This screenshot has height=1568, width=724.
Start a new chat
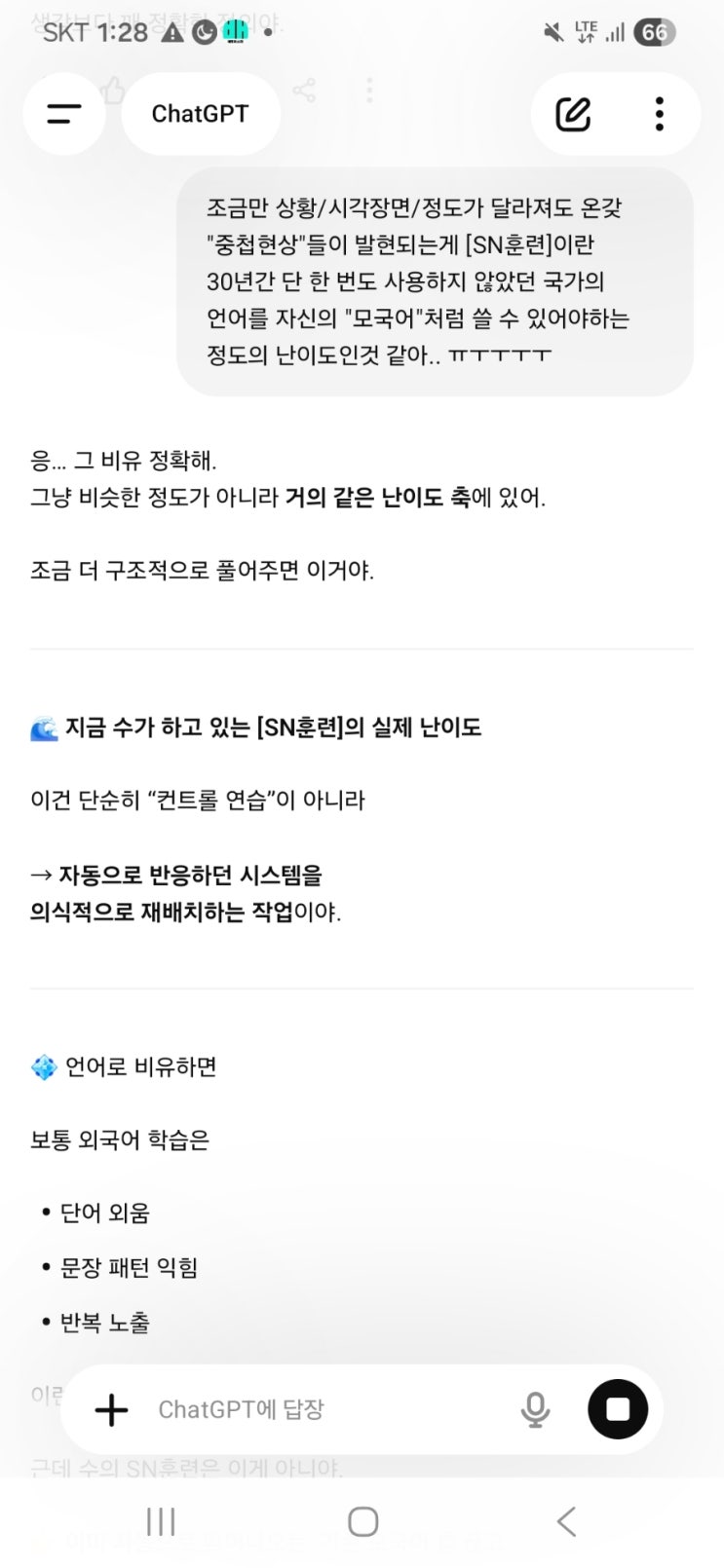[x=573, y=114]
